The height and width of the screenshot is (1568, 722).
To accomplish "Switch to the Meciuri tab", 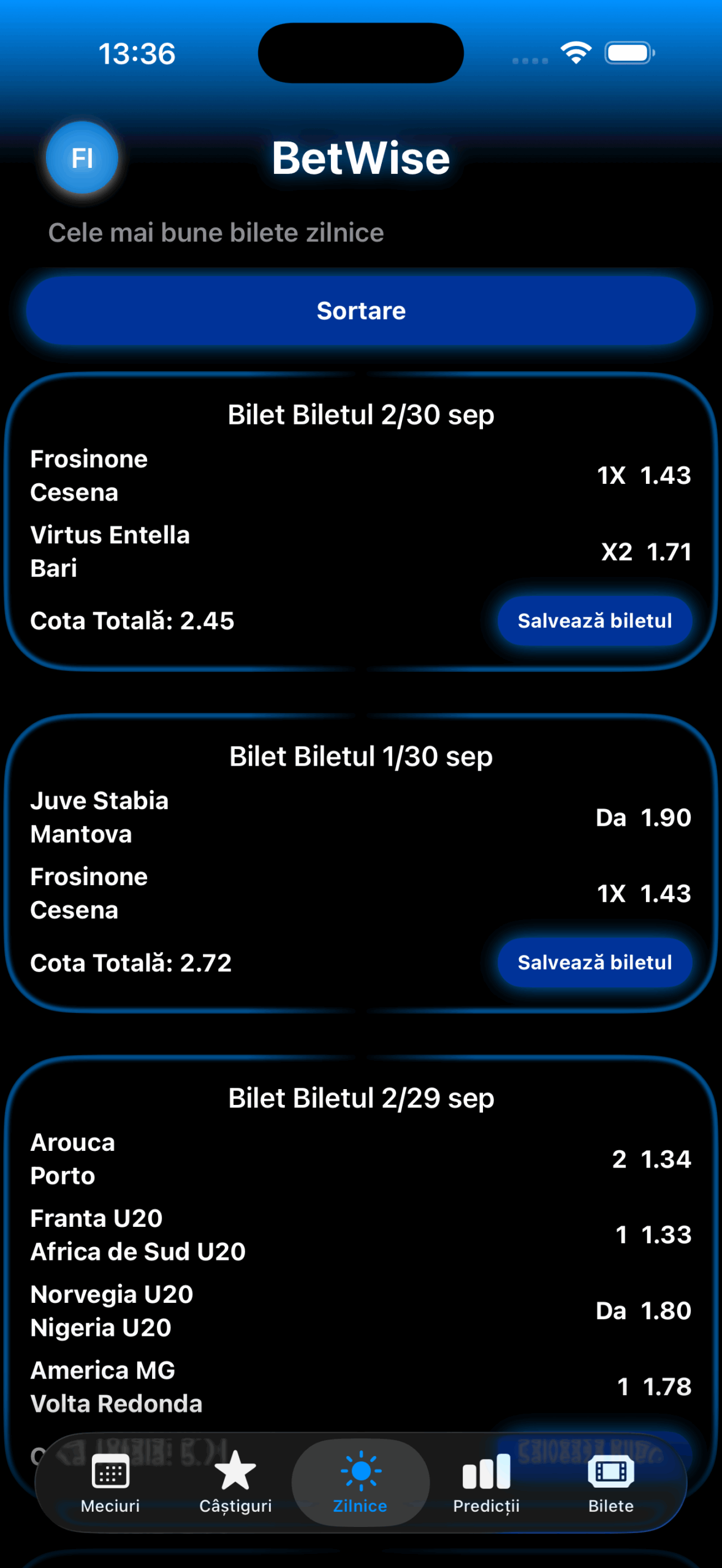I will (x=110, y=1482).
